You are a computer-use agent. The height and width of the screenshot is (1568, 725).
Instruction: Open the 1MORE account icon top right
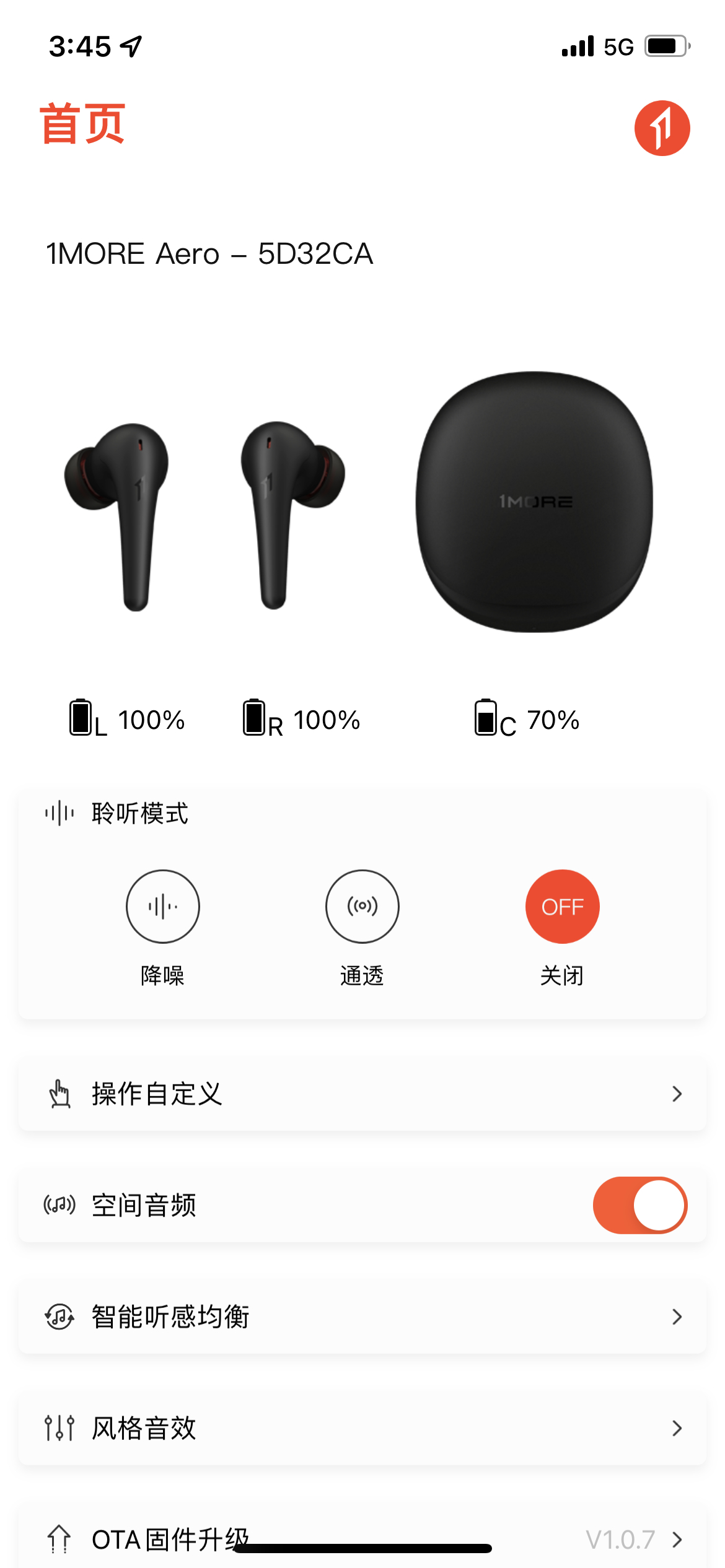click(662, 126)
